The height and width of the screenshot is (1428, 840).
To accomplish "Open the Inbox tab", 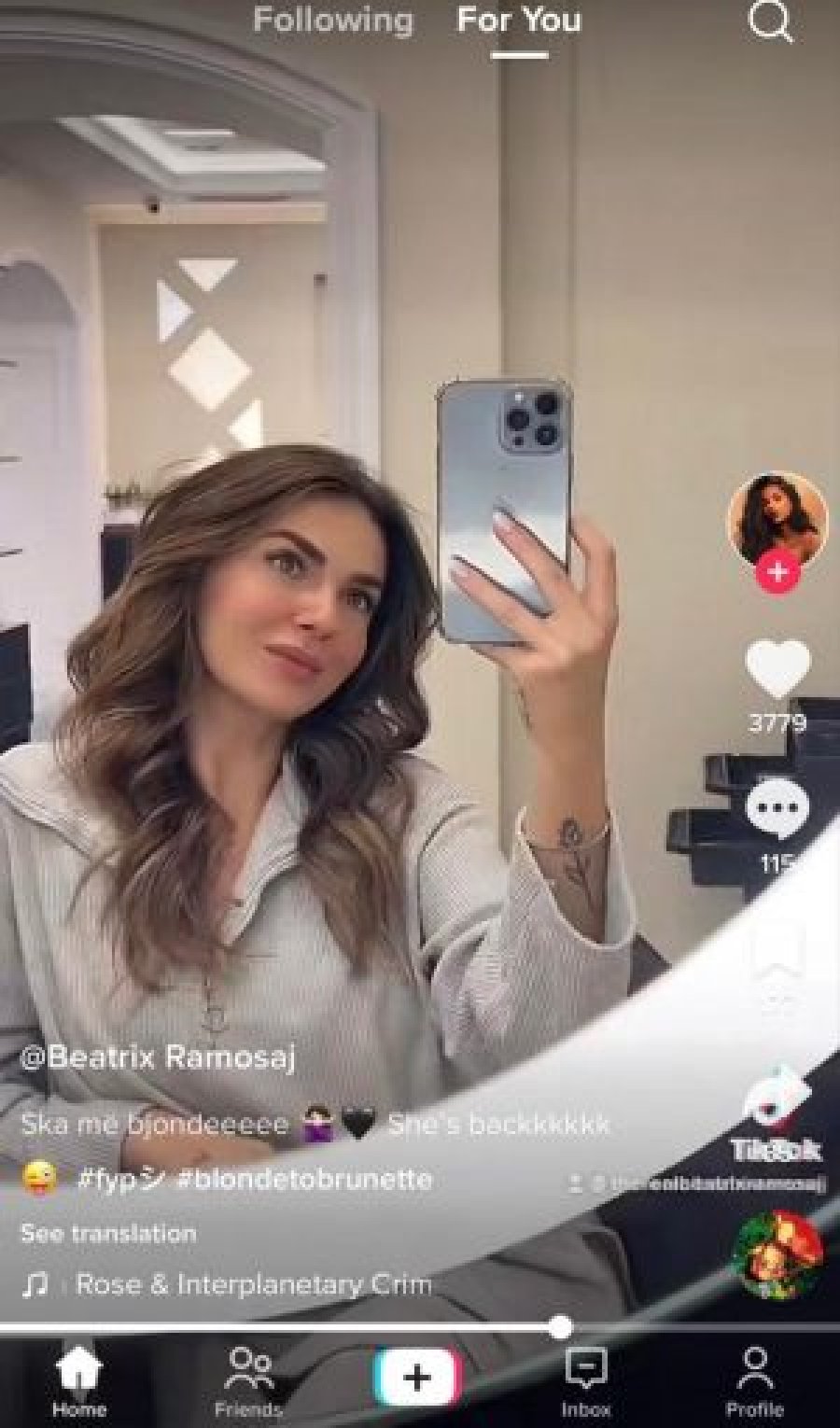I will 585,1381.
